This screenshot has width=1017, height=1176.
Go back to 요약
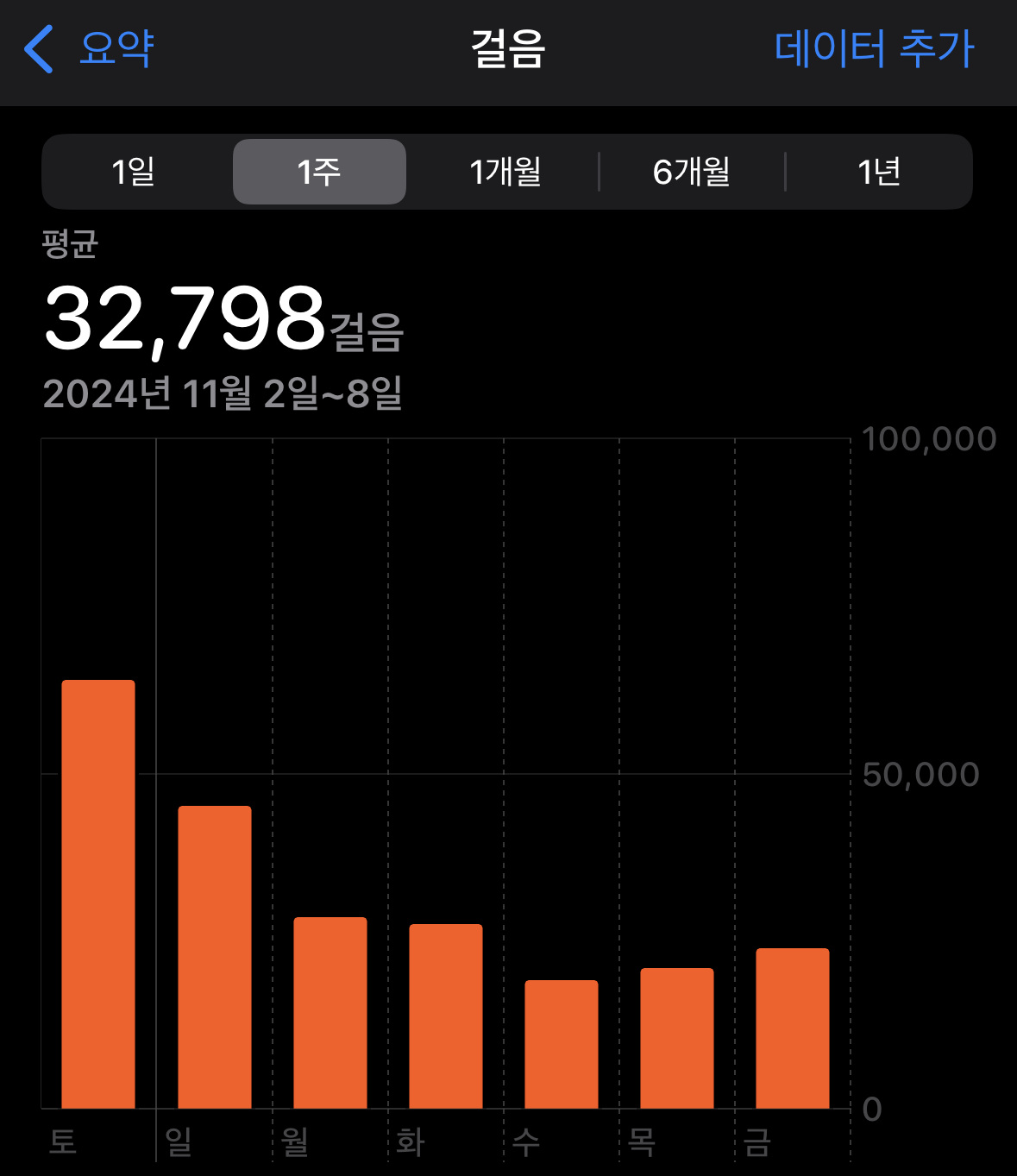pyautogui.click(x=89, y=48)
